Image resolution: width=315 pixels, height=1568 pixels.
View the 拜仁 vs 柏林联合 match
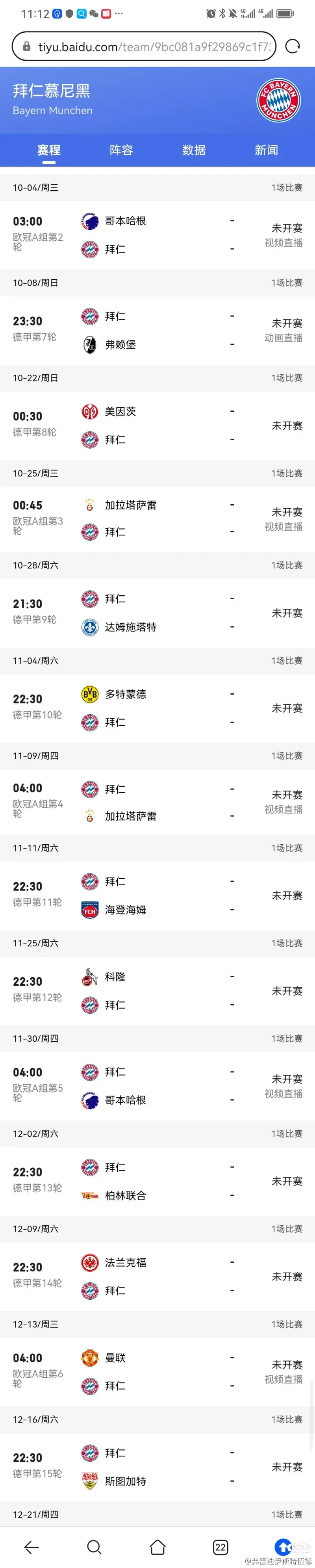coord(157,1182)
